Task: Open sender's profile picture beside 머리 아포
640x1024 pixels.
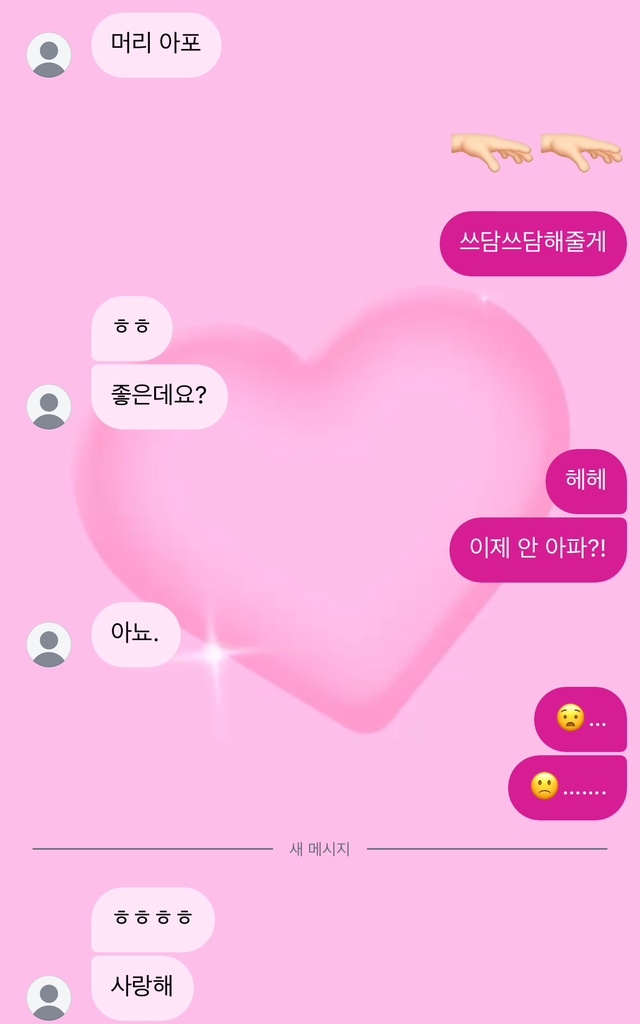Action: click(x=49, y=55)
